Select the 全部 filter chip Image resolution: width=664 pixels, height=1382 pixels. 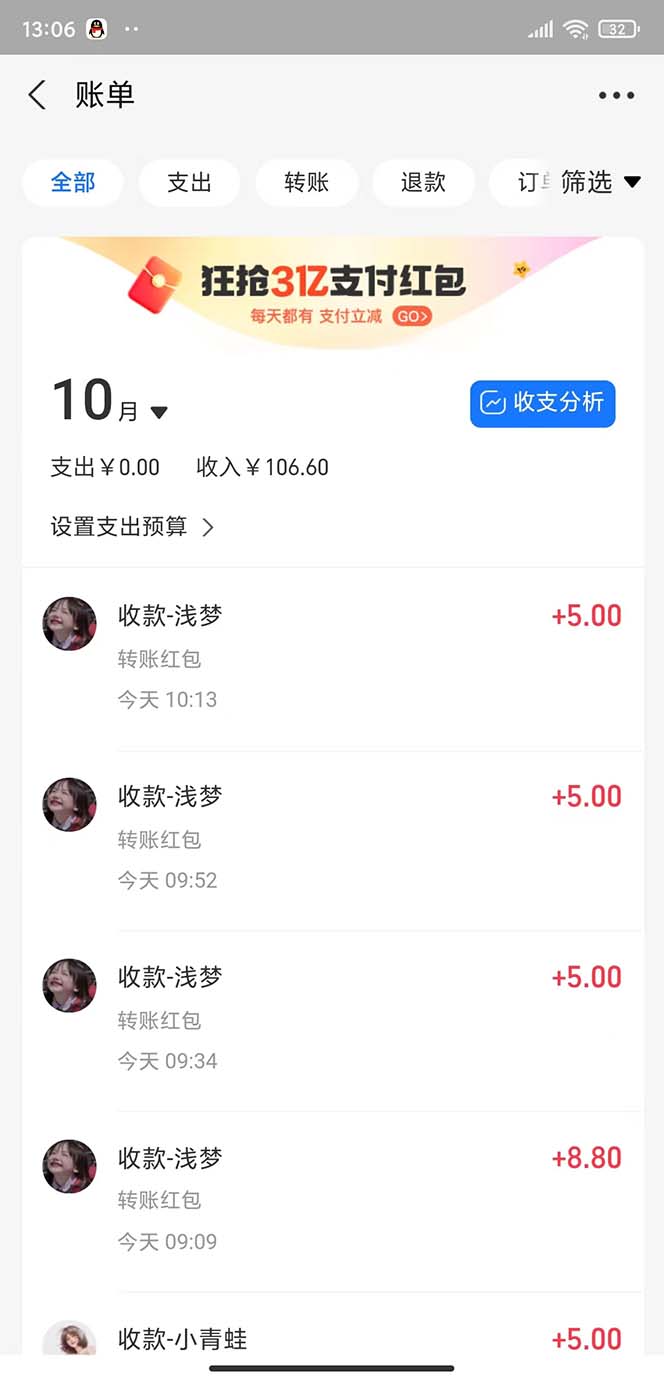click(x=73, y=182)
